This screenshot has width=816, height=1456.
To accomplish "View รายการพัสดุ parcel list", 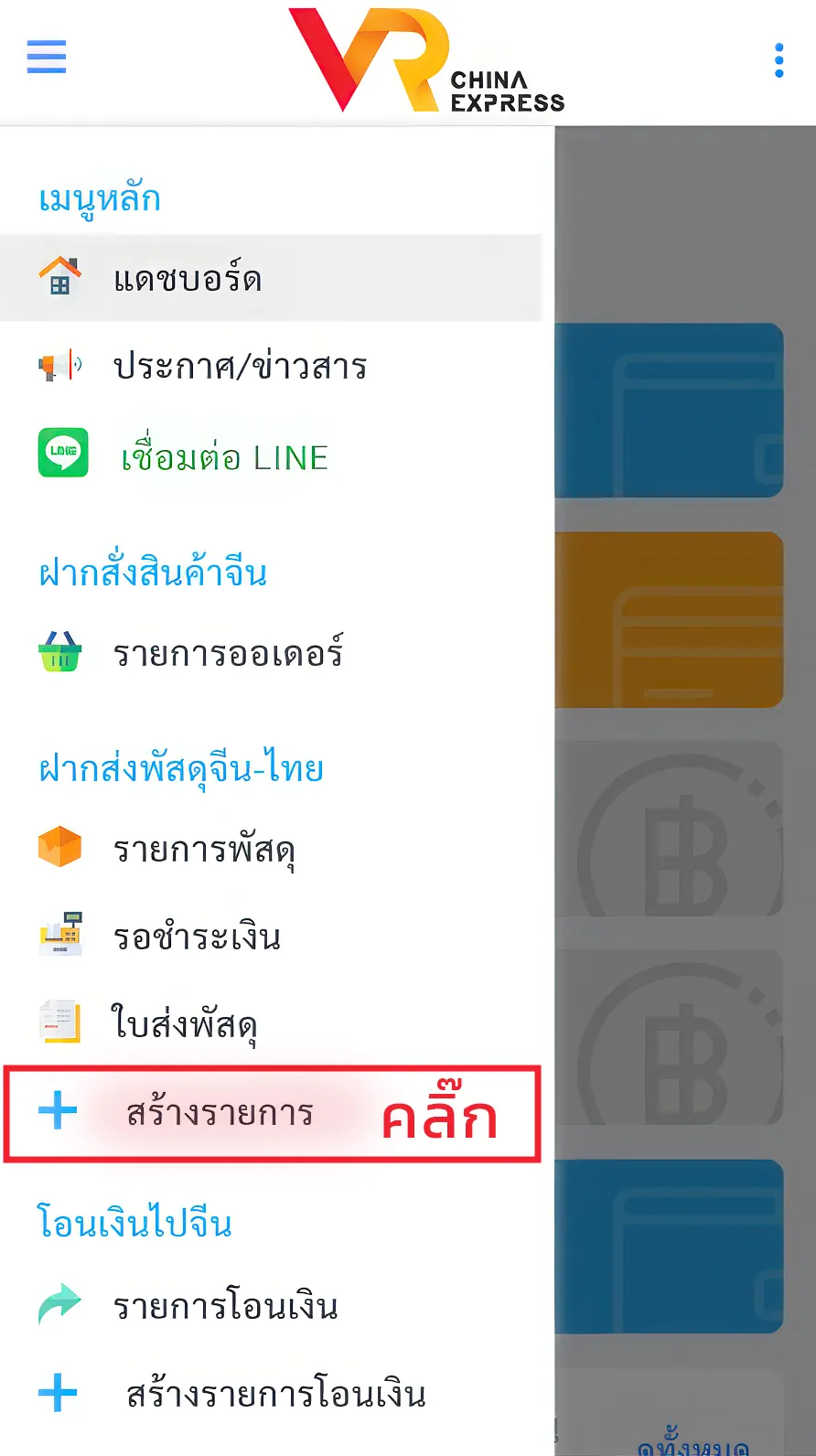I will pyautogui.click(x=203, y=850).
